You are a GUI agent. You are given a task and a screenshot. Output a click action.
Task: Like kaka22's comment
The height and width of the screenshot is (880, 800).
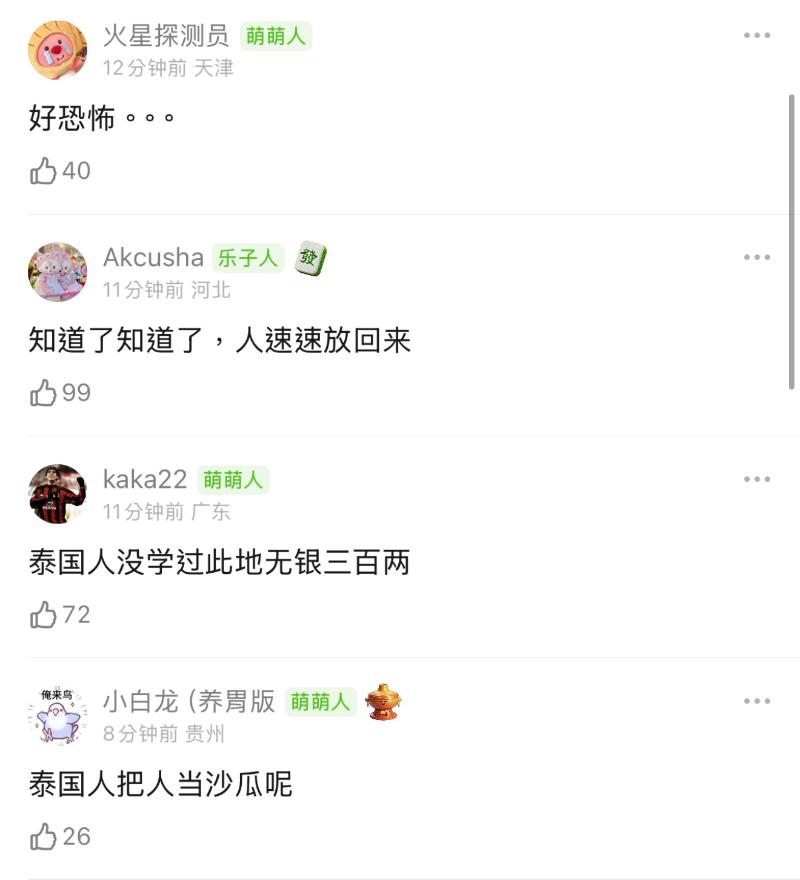[44, 615]
